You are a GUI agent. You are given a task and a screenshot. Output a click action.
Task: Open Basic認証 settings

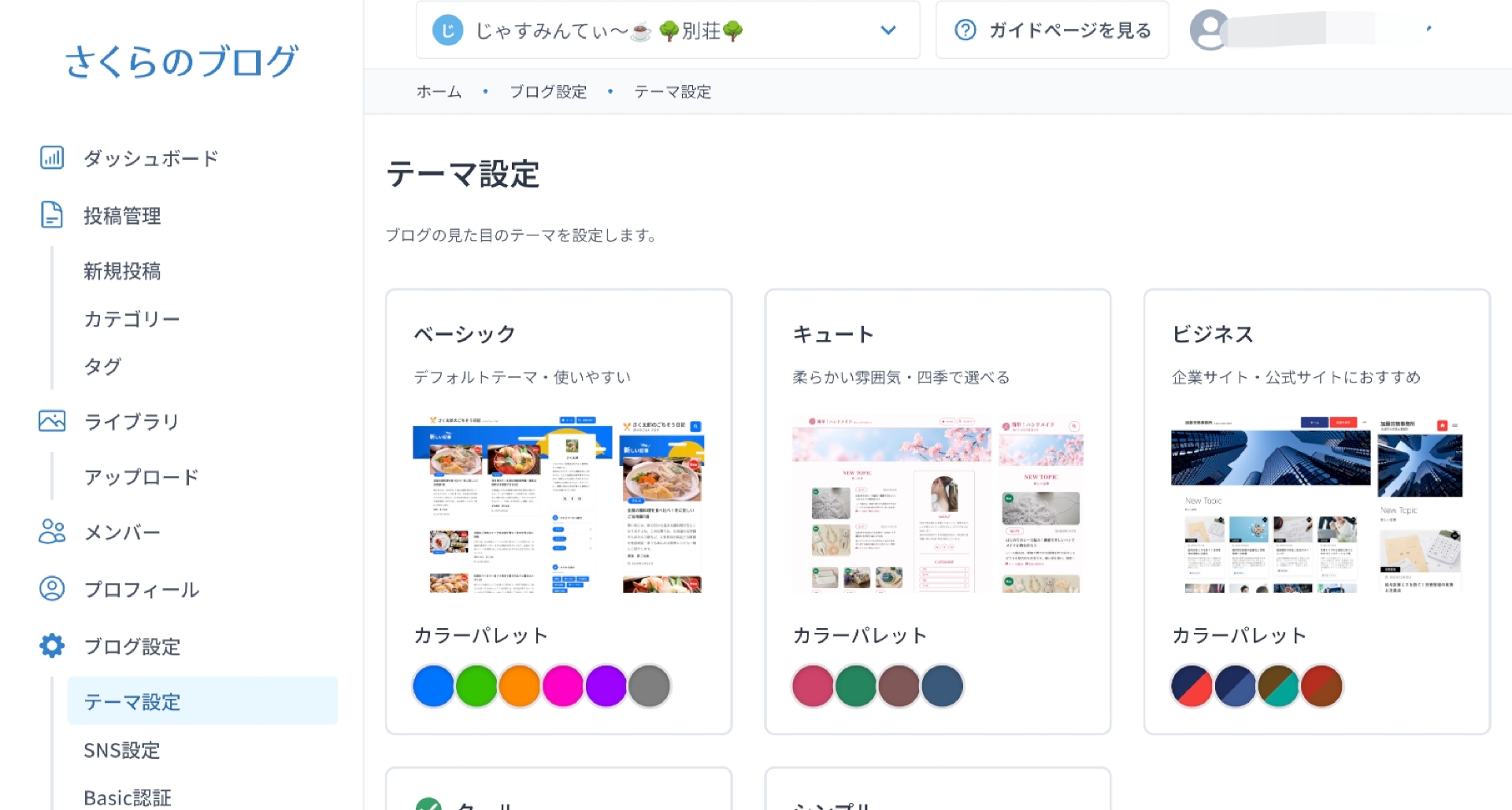point(127,797)
